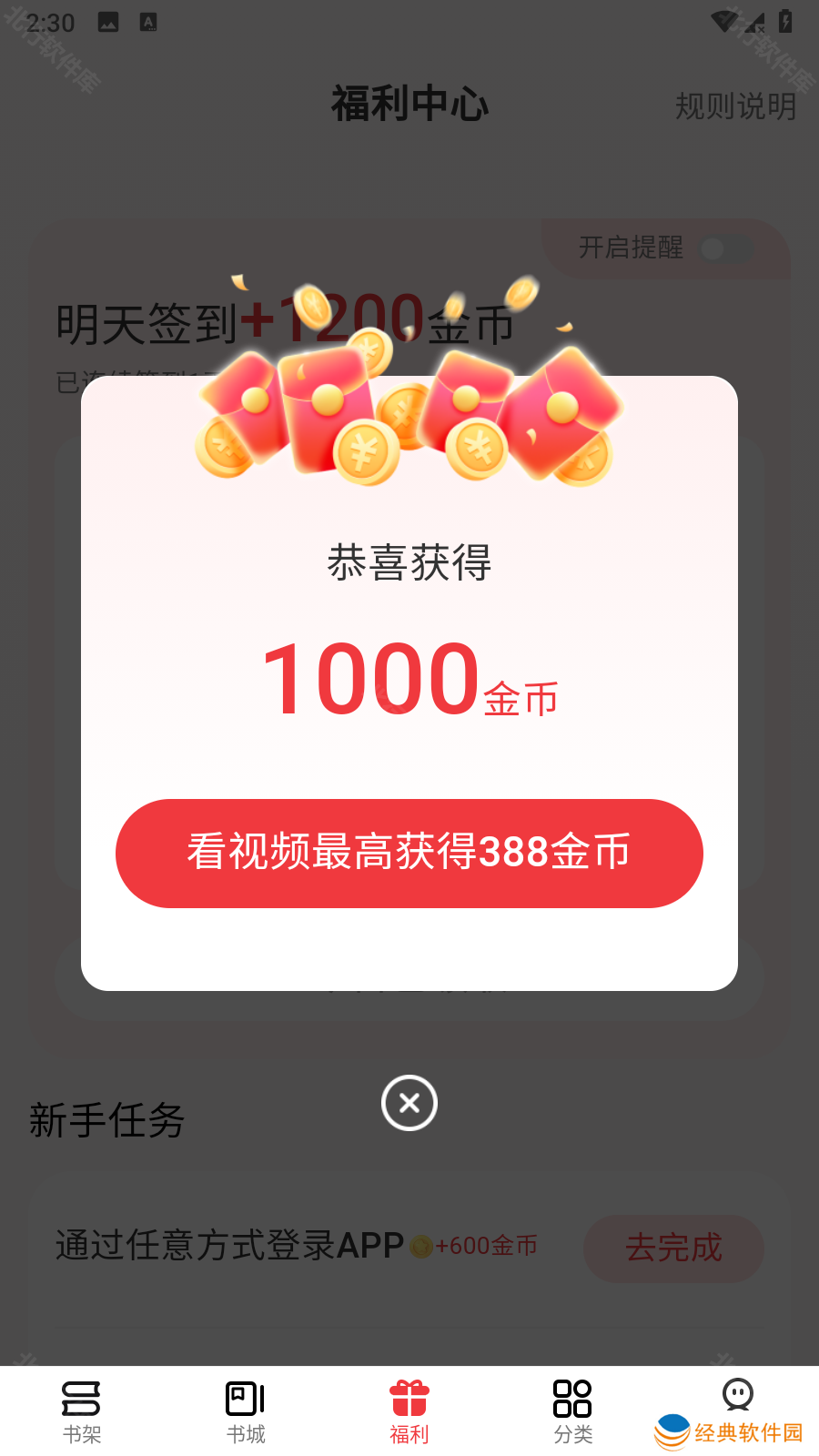
Task: Switch to the 分类 tab
Action: 572,1410
